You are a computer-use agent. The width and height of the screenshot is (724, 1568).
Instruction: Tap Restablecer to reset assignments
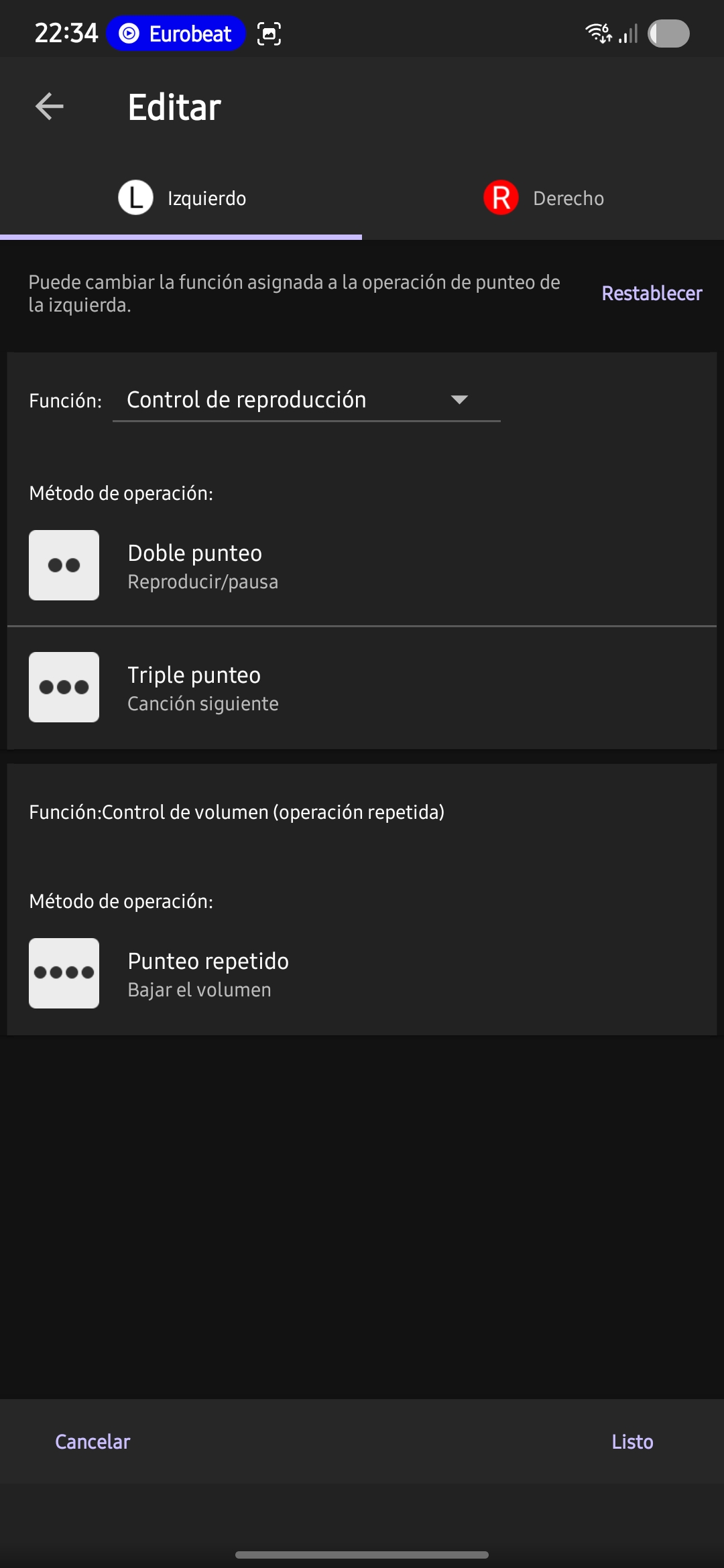click(652, 293)
